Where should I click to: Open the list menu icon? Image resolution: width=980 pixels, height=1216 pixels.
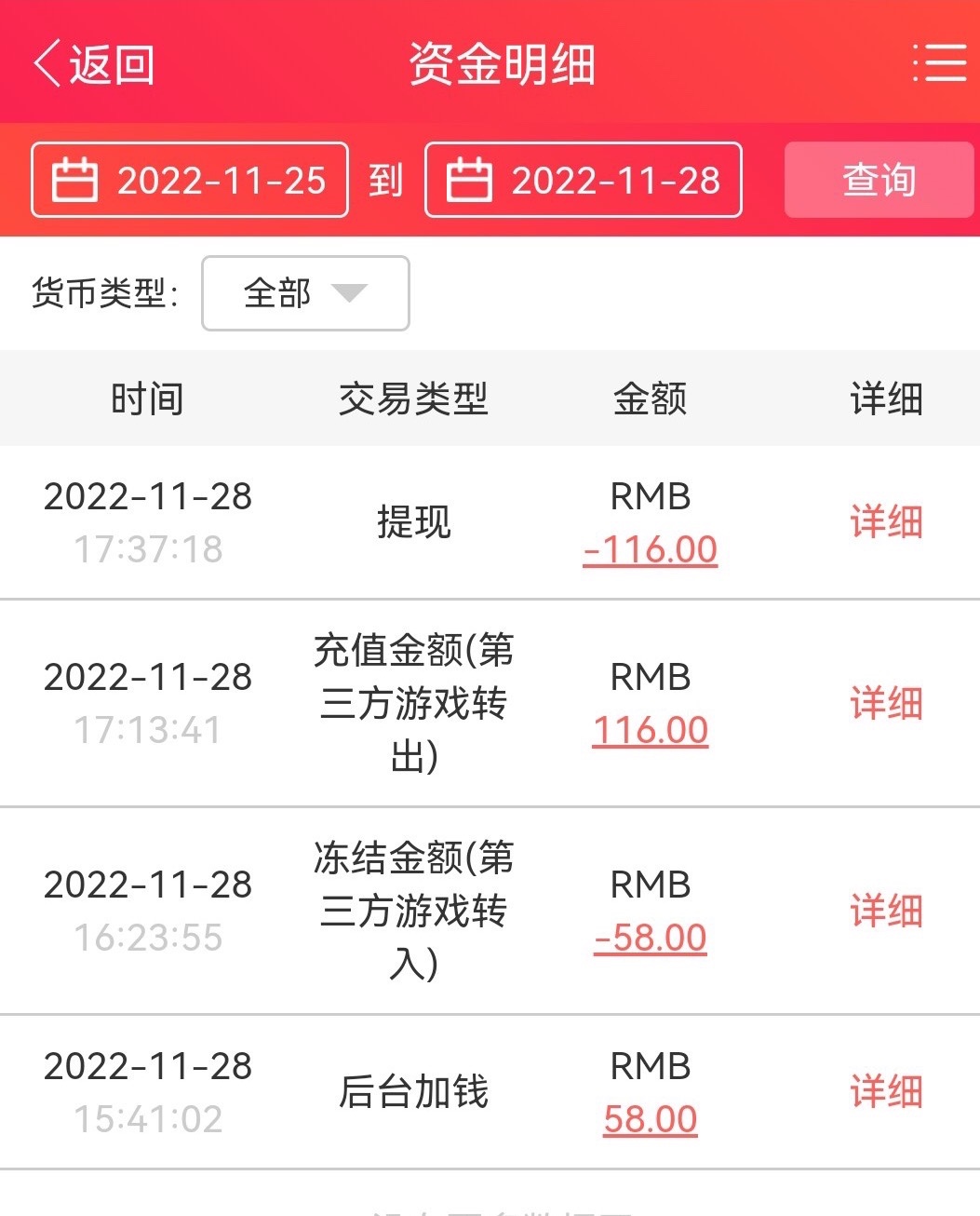coord(938,63)
